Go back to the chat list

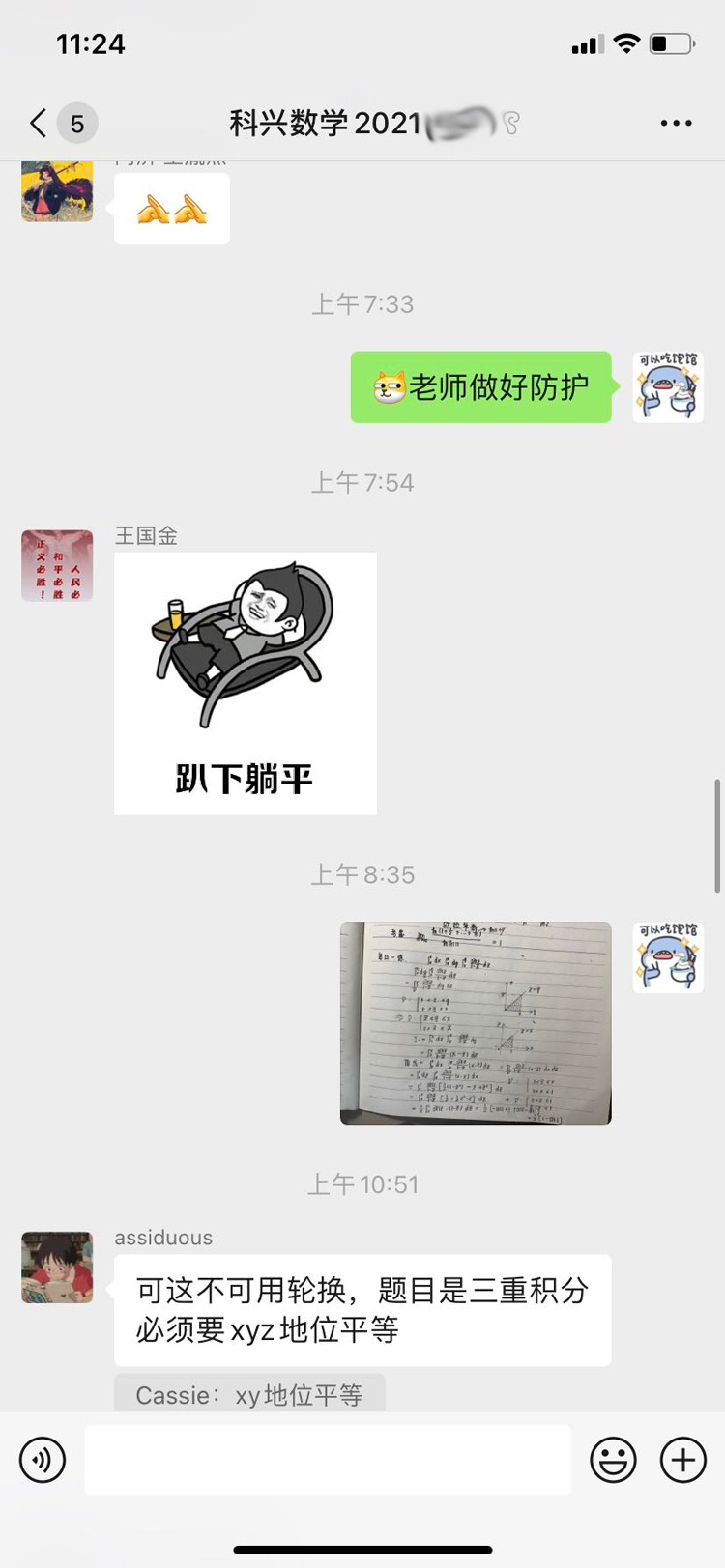(40, 123)
